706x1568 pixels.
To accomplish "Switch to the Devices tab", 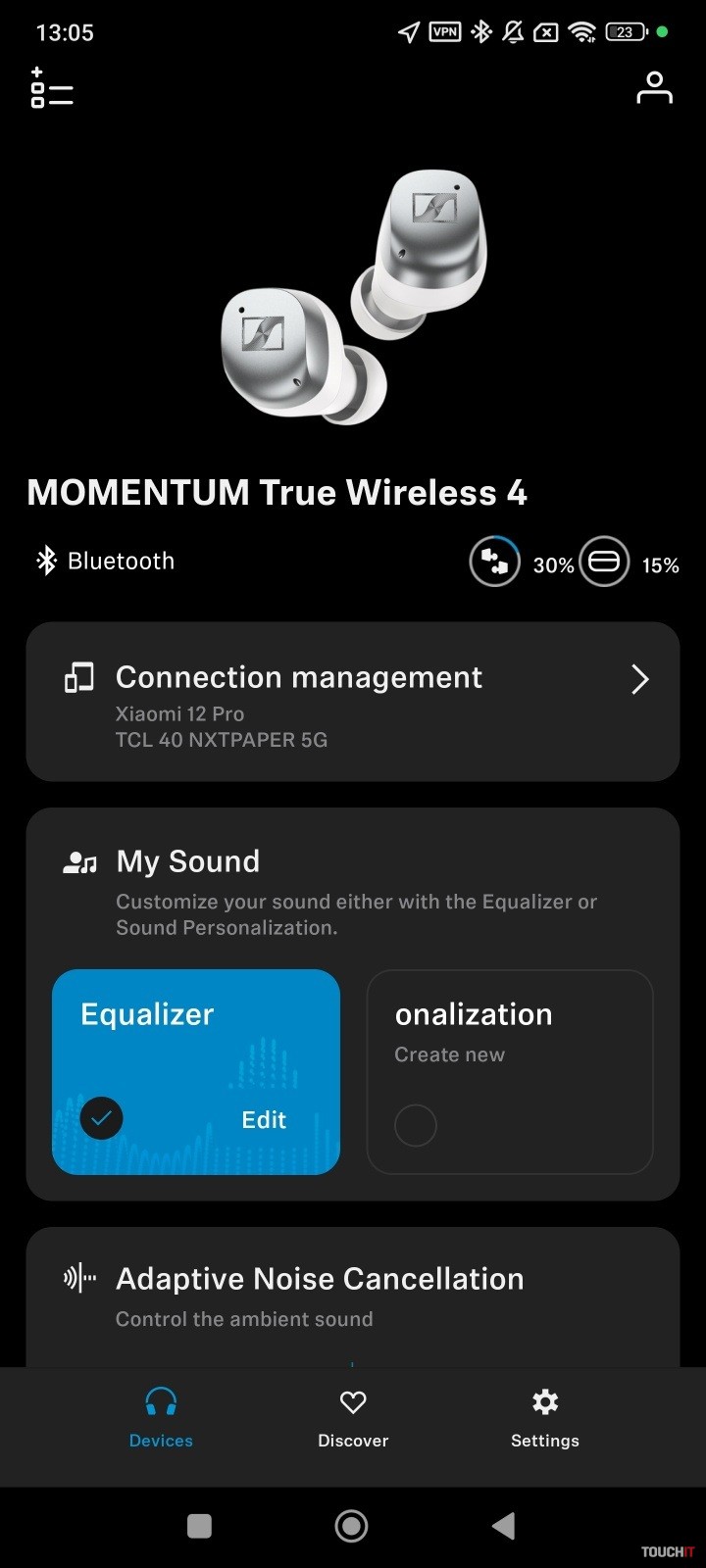I will coord(161,1417).
